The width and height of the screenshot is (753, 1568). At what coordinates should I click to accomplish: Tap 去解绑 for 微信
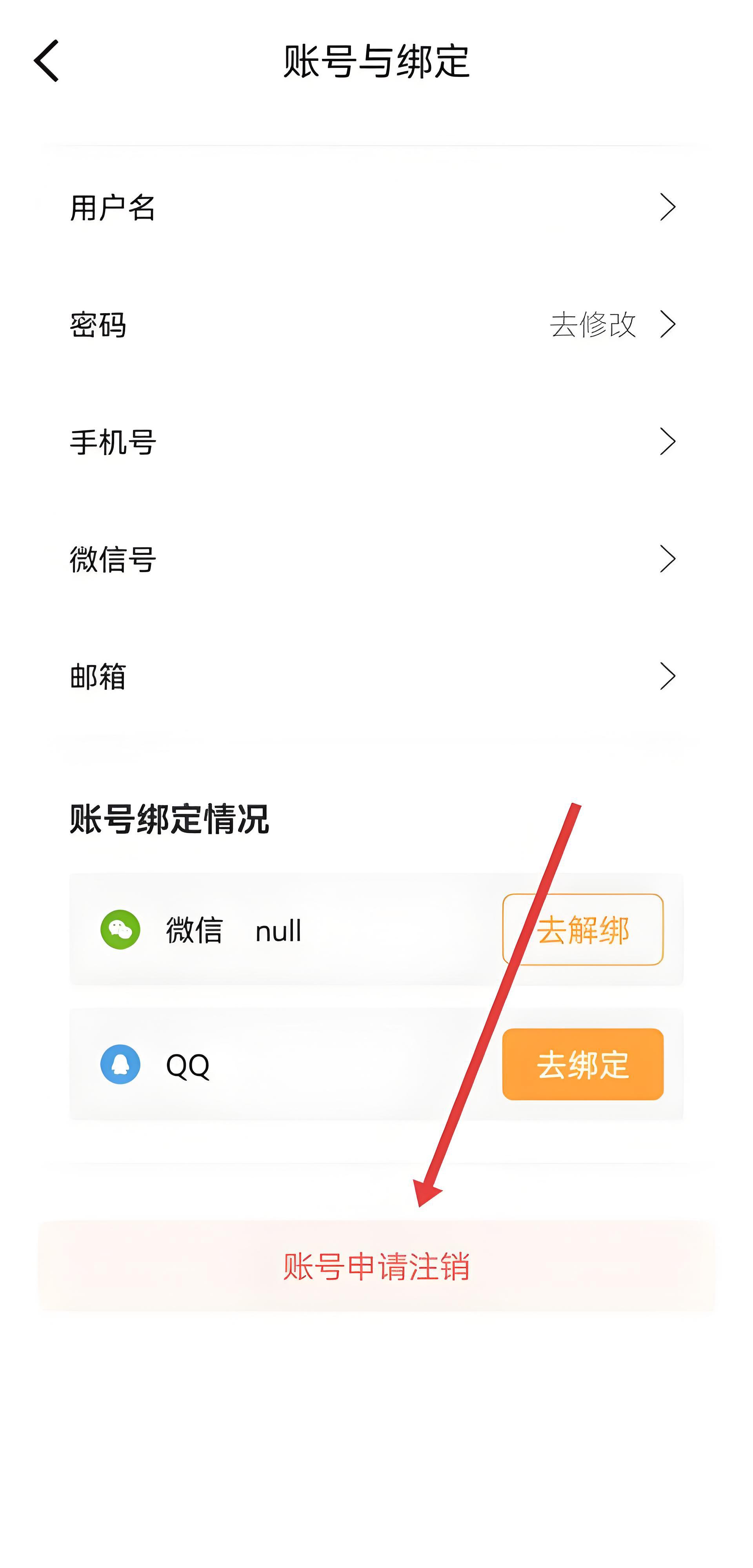pyautogui.click(x=582, y=930)
